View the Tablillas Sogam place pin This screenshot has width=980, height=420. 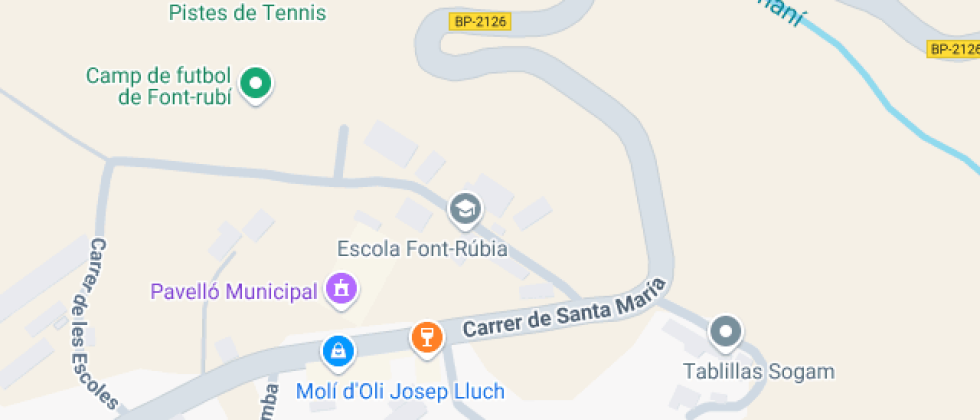coord(726,332)
